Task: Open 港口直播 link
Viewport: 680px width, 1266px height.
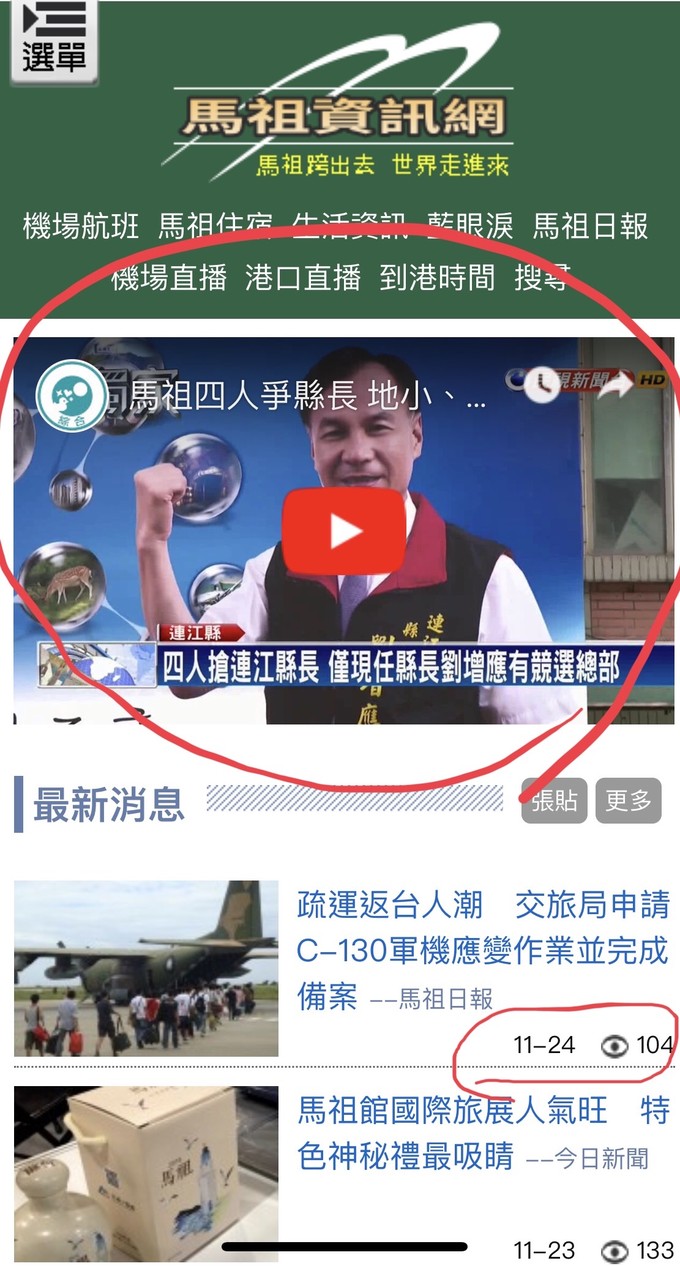Action: point(303,278)
